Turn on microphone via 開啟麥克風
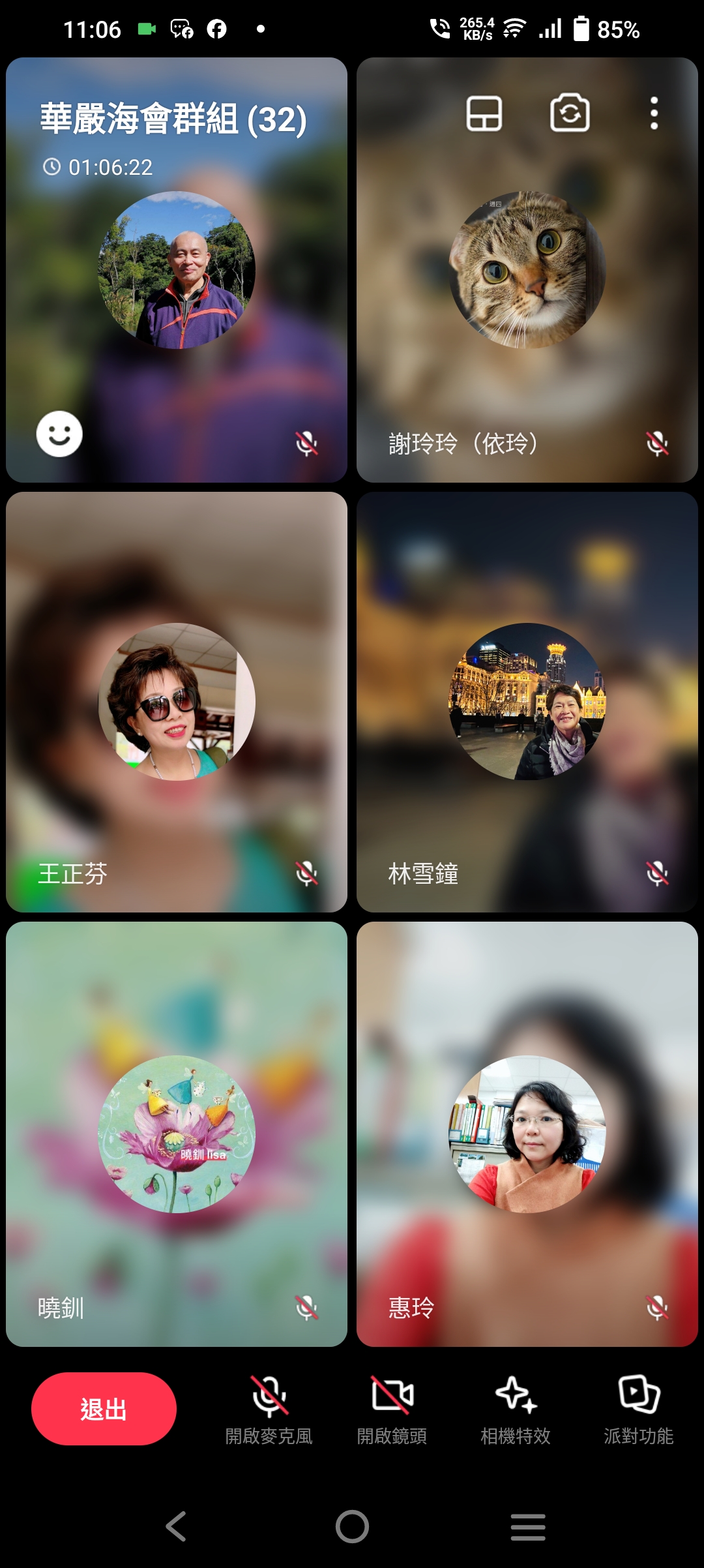 click(x=269, y=1409)
